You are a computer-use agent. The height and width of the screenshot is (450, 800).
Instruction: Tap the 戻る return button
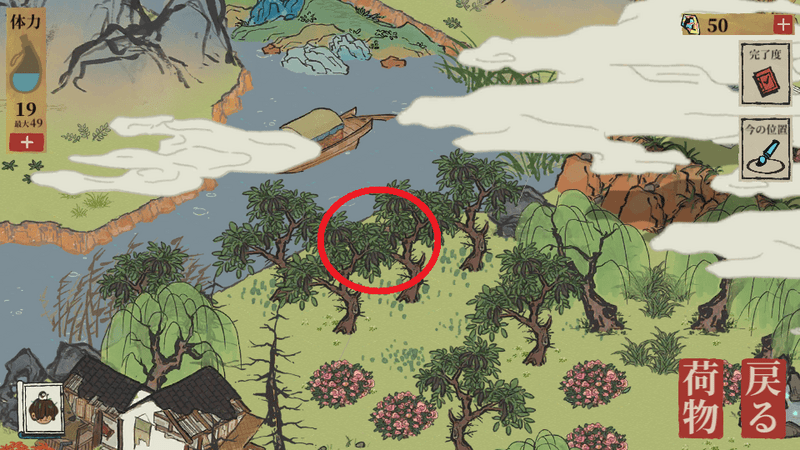(760, 397)
